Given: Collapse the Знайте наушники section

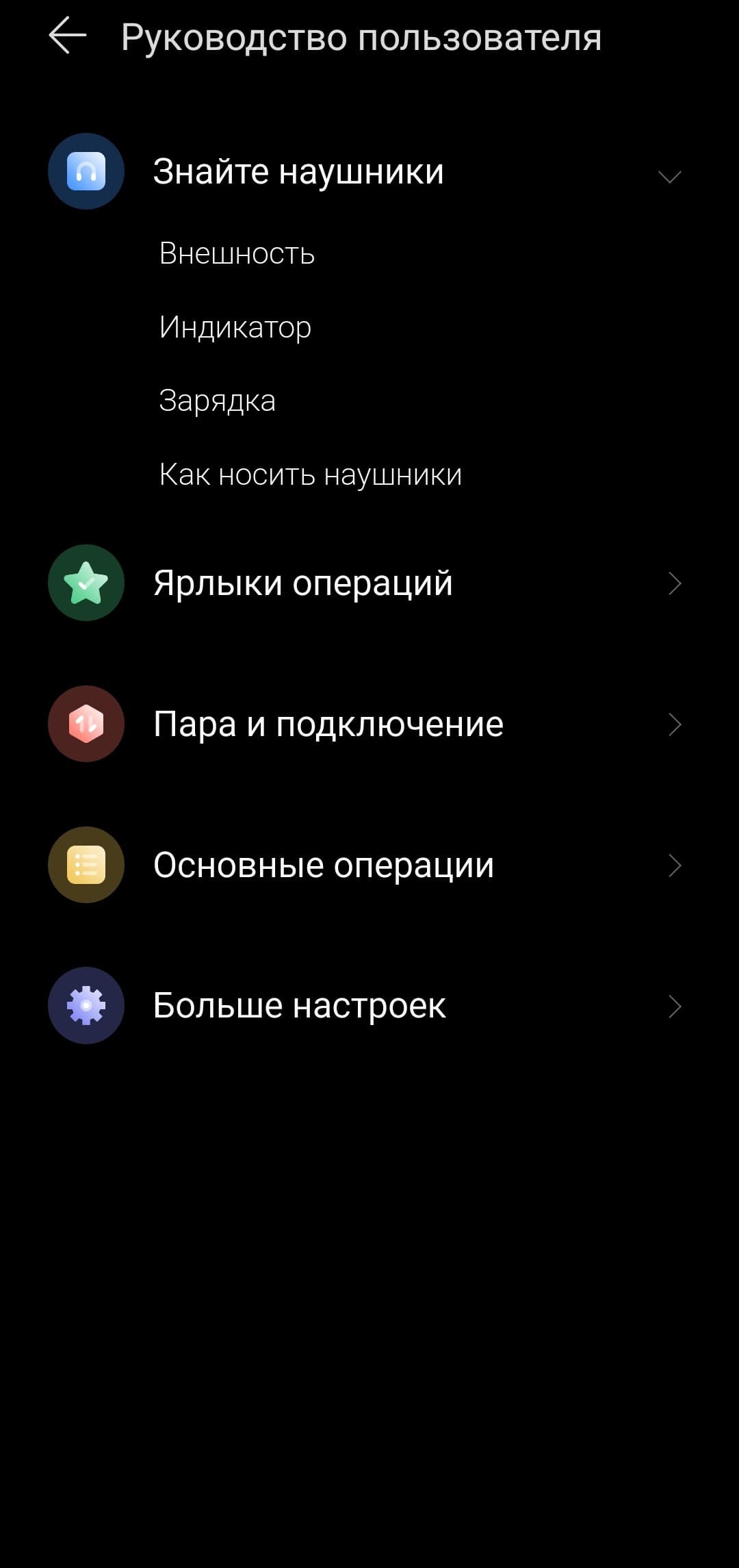Looking at the screenshot, I should 669,177.
